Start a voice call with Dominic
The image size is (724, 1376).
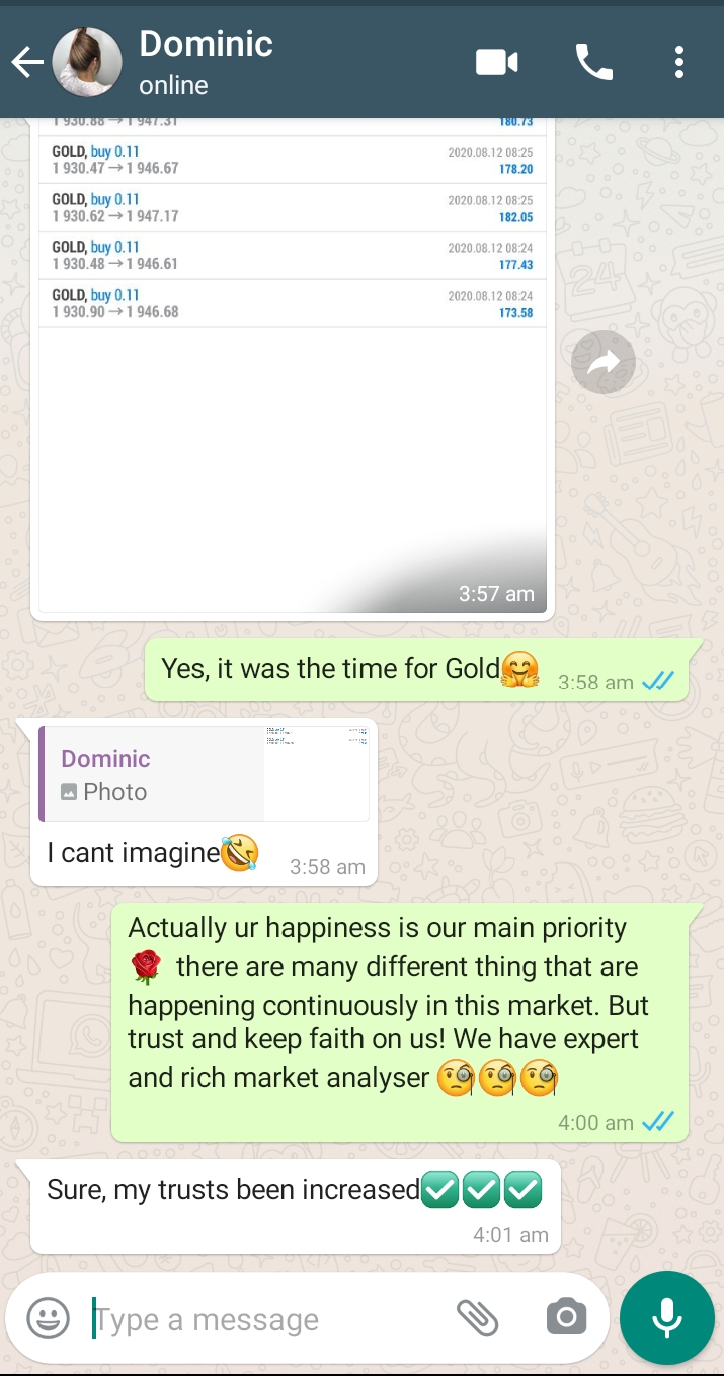(594, 63)
